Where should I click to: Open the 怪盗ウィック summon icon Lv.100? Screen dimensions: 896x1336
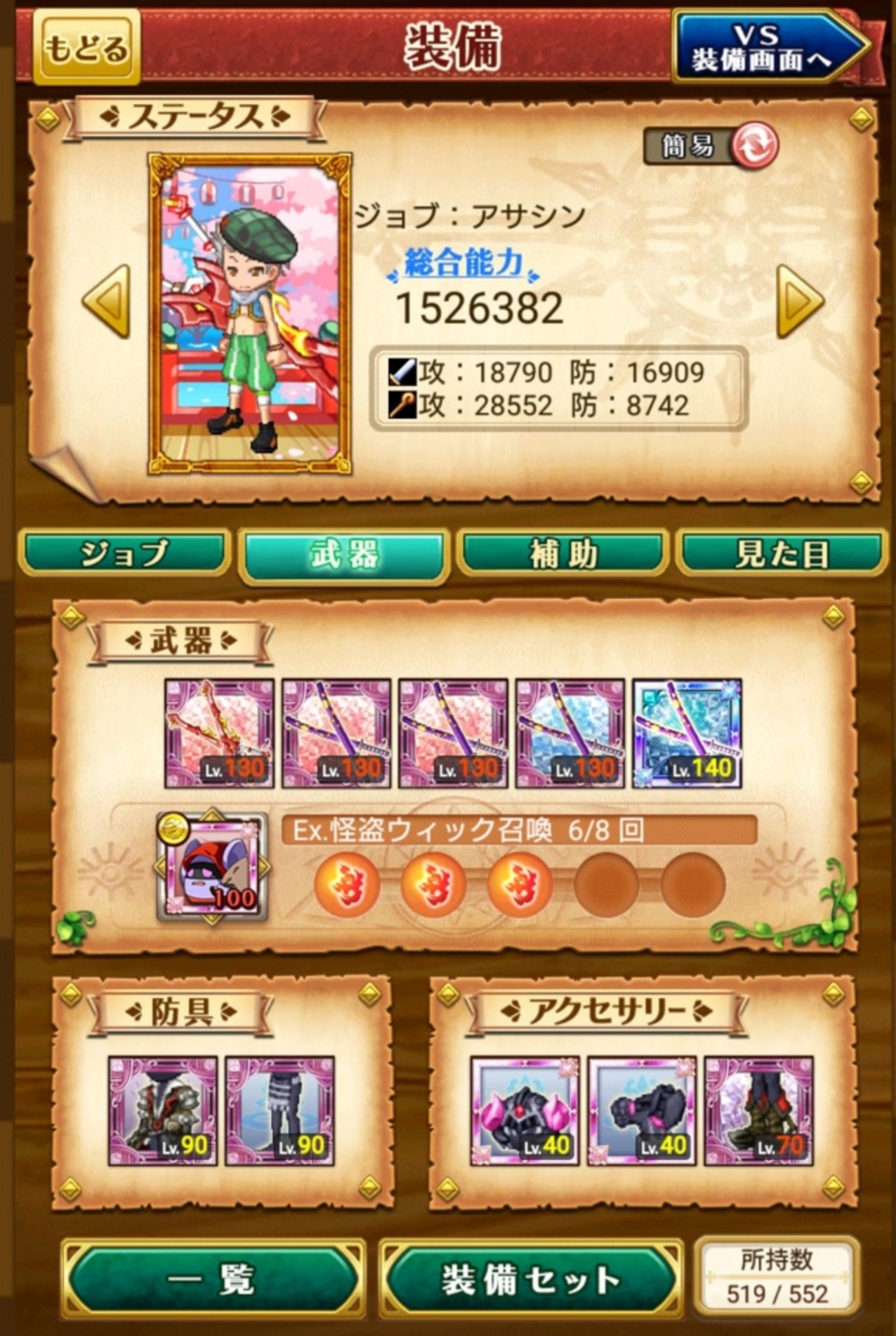point(212,868)
